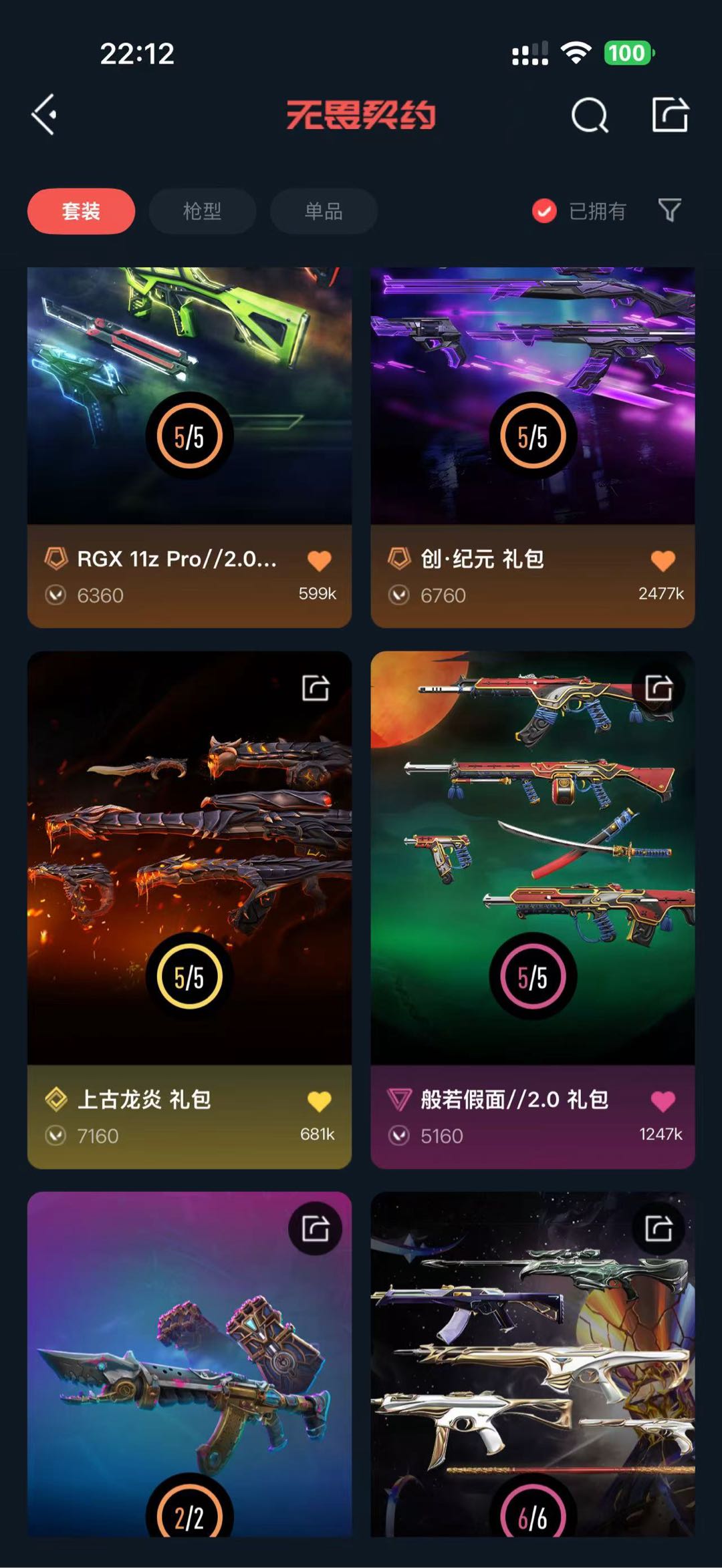Tap the heart on 创·纪元 礼包
This screenshot has height=1568, width=722.
pyautogui.click(x=663, y=561)
